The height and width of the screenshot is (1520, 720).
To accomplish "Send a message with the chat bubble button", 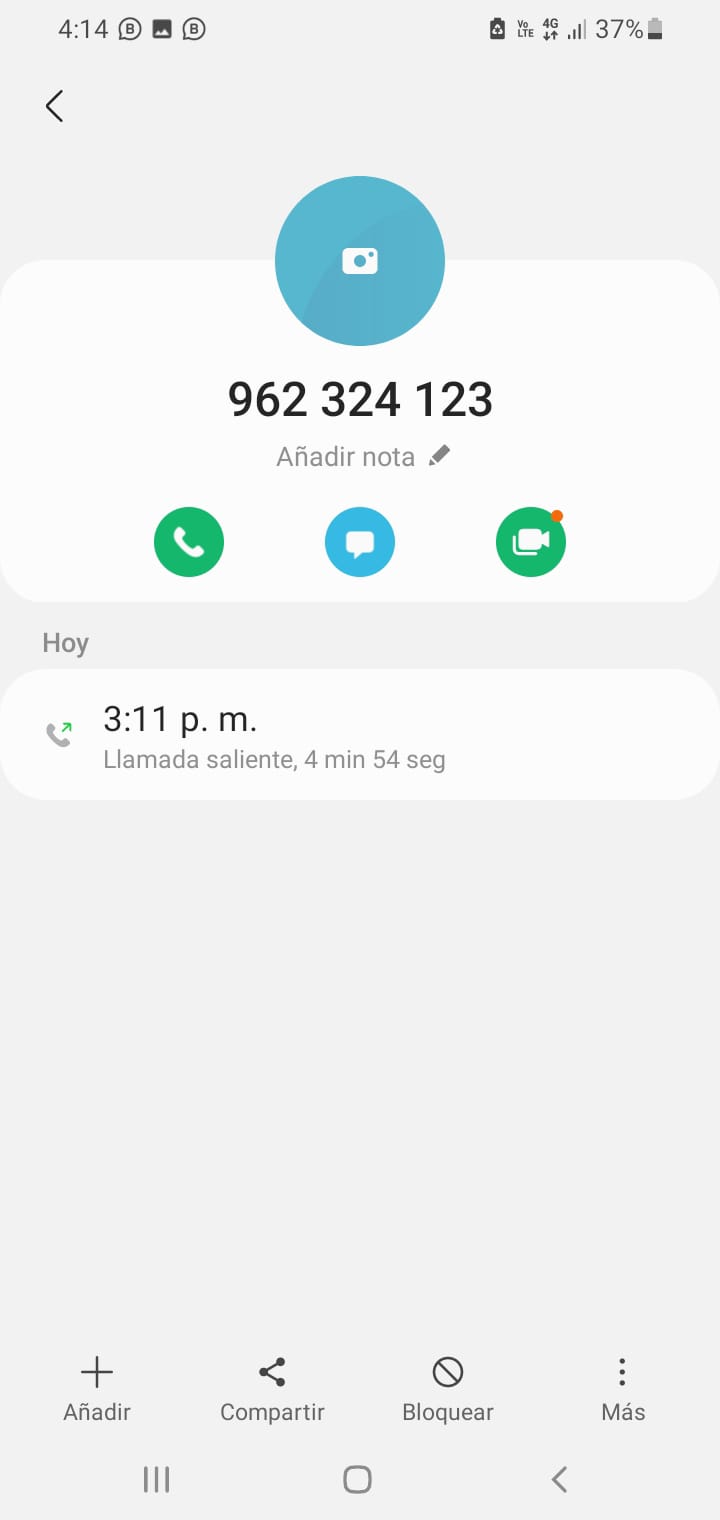I will click(360, 543).
